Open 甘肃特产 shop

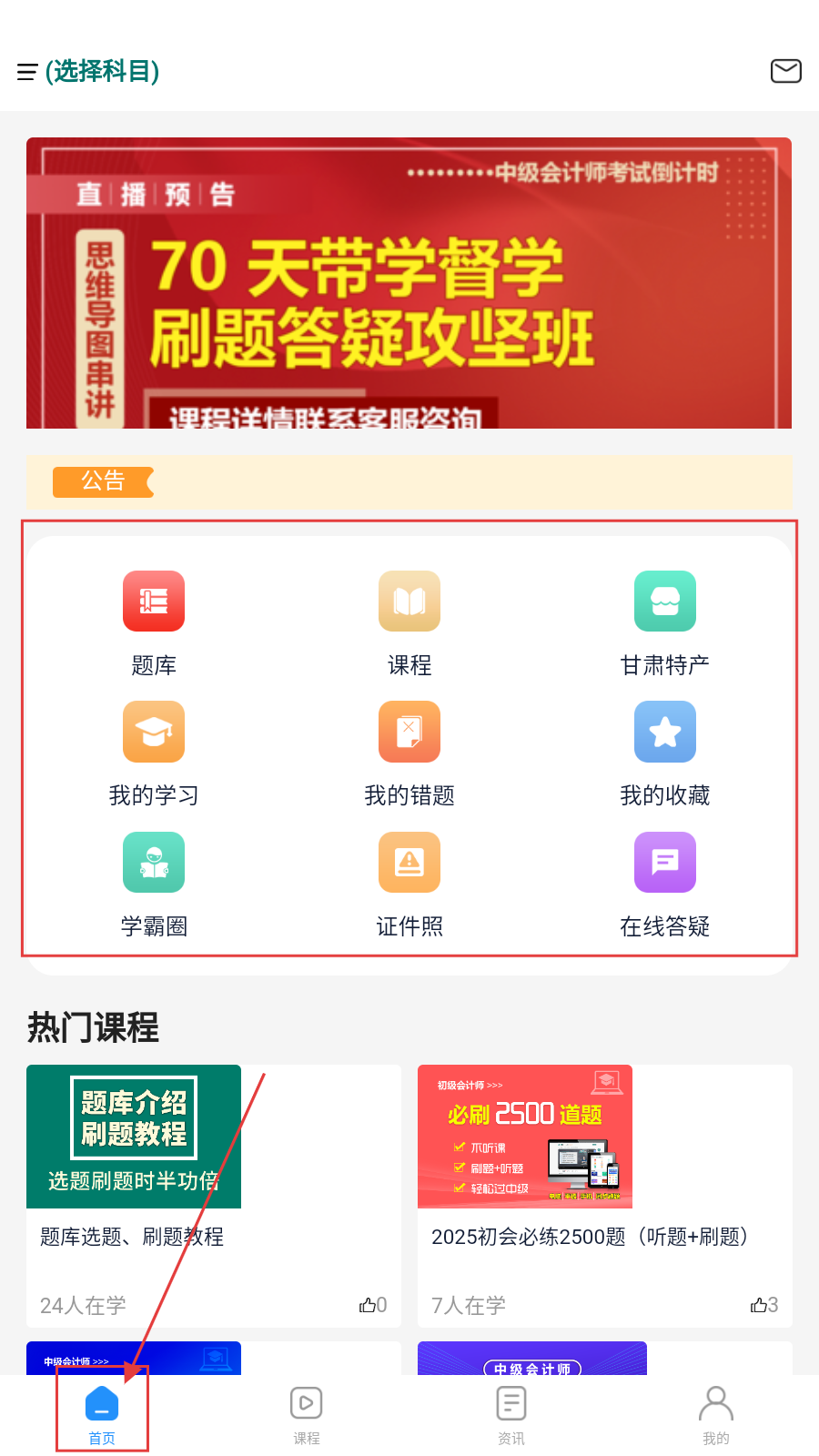tap(665, 623)
